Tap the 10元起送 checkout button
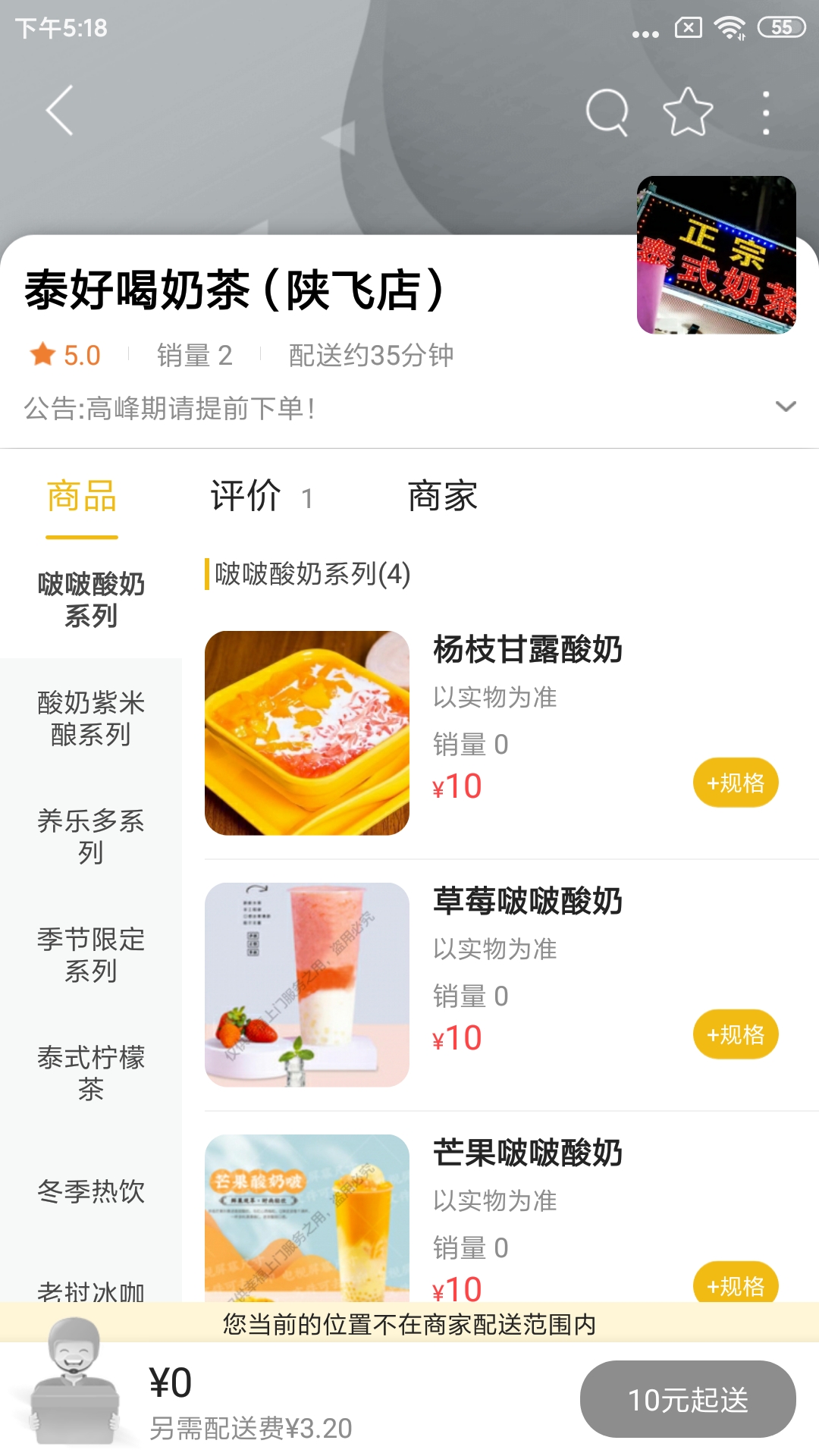 686,1399
